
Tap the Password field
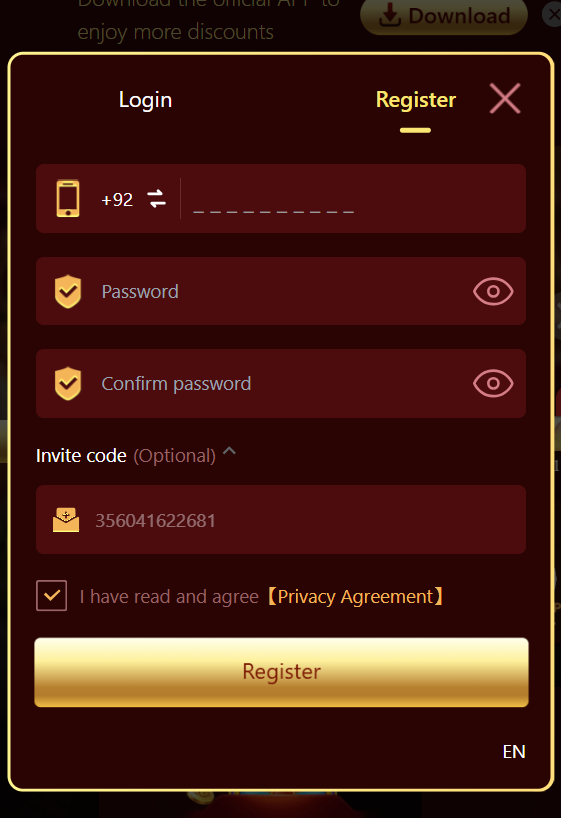[x=281, y=291]
